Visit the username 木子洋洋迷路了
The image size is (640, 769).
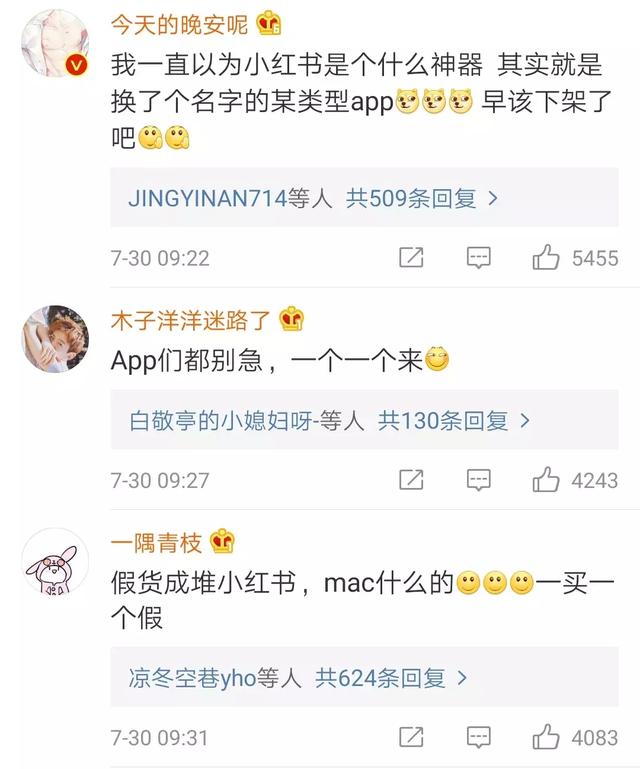tap(190, 321)
